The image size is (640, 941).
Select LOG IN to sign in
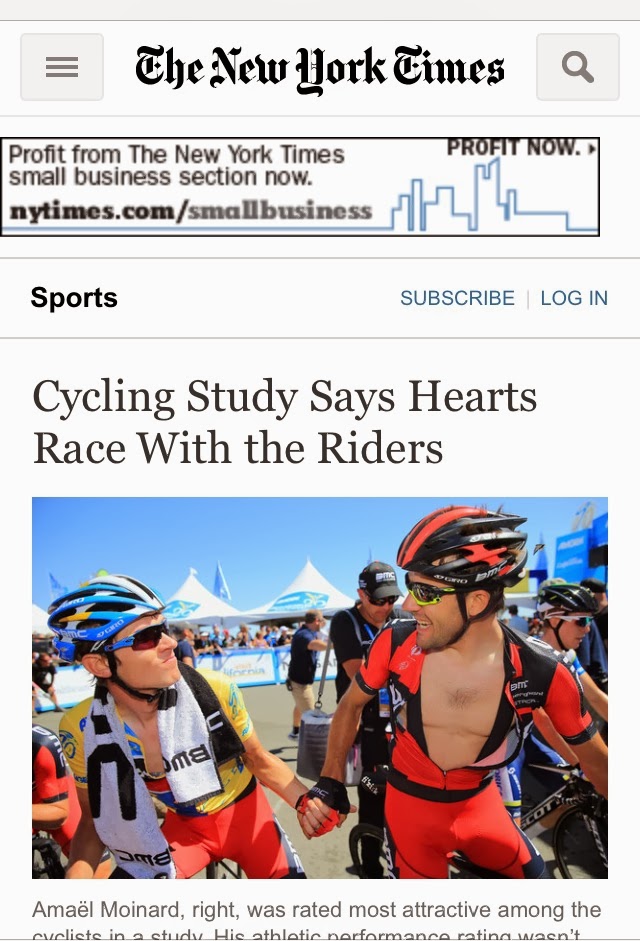click(x=574, y=298)
